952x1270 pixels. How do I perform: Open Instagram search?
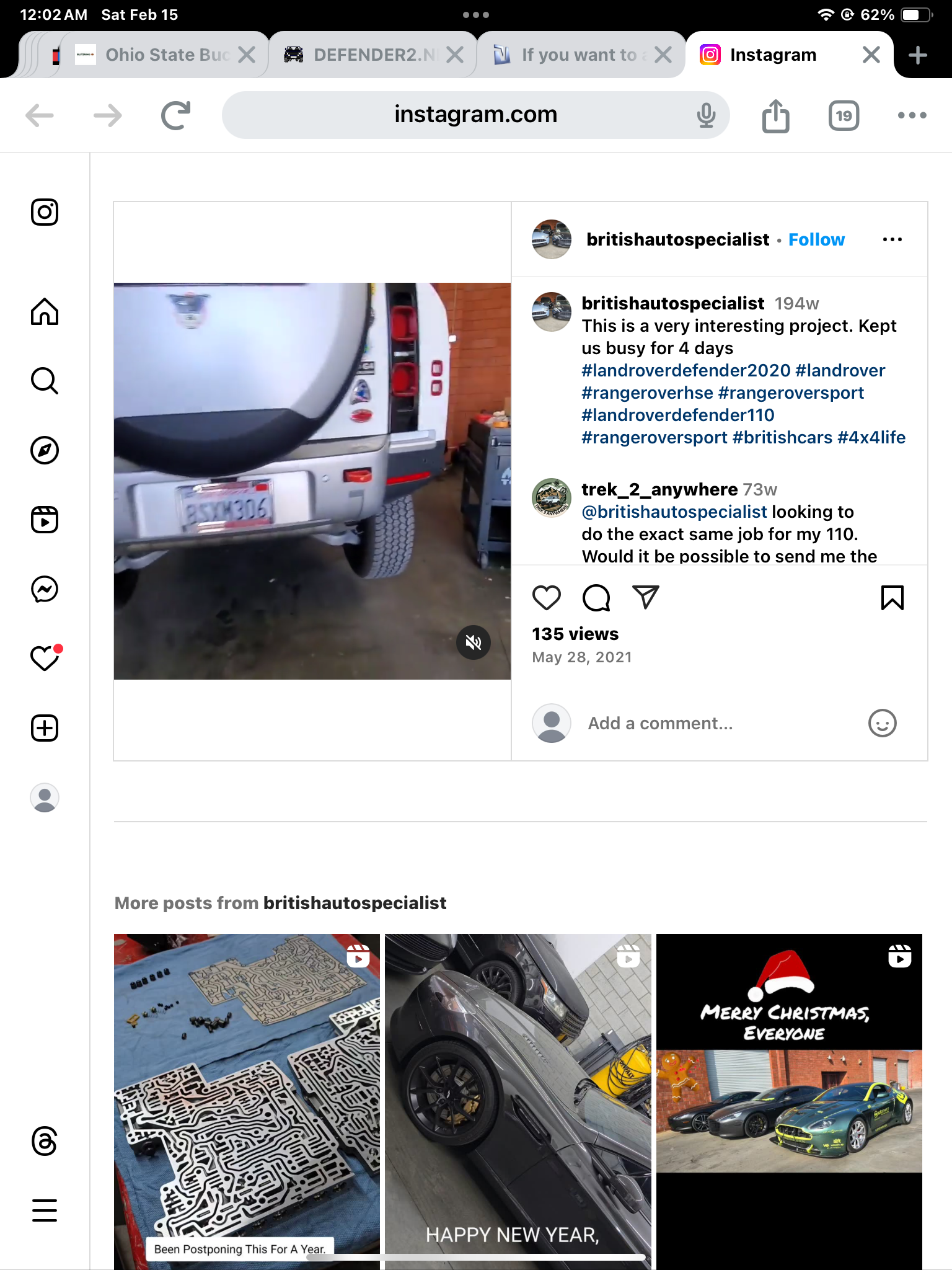coord(45,381)
